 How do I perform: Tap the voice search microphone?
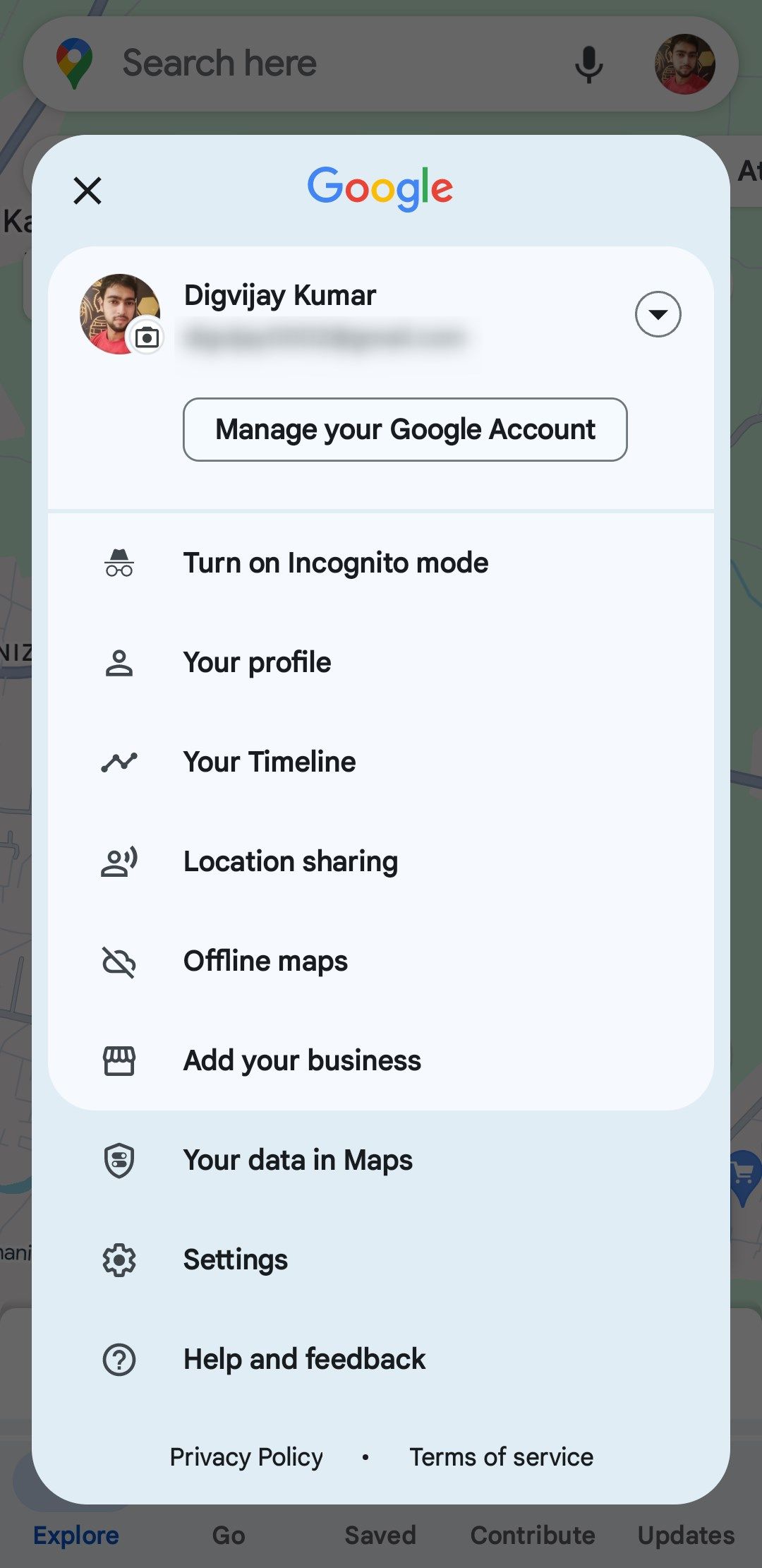pos(588,63)
